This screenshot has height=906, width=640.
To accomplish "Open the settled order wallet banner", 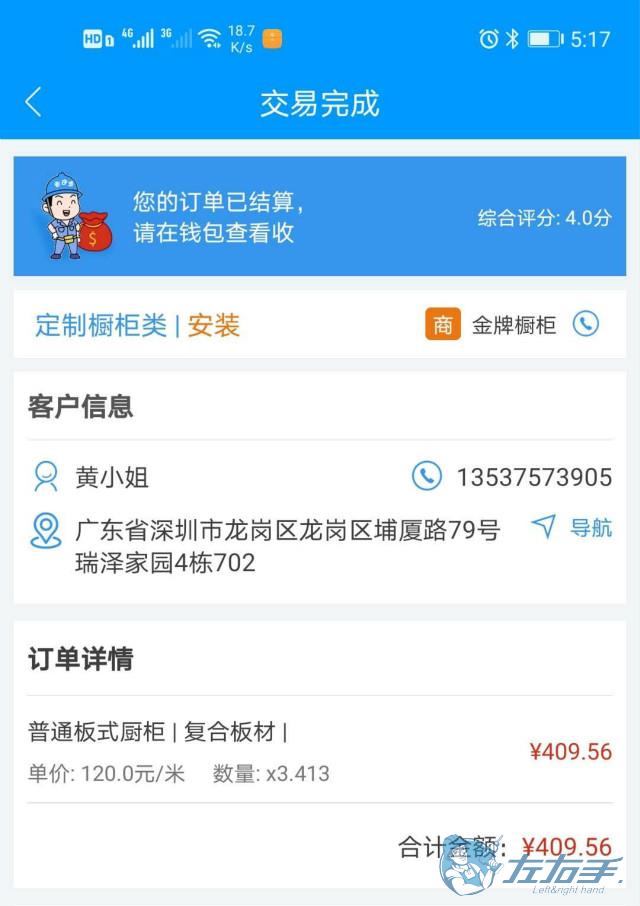I will click(x=319, y=216).
